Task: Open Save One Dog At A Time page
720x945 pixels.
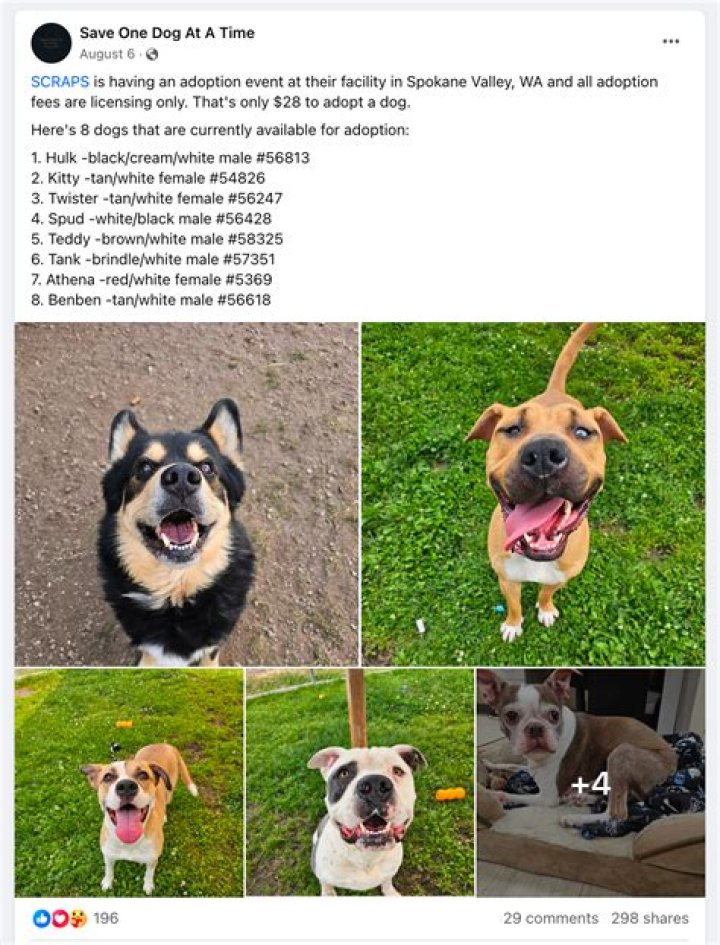Action: (167, 33)
